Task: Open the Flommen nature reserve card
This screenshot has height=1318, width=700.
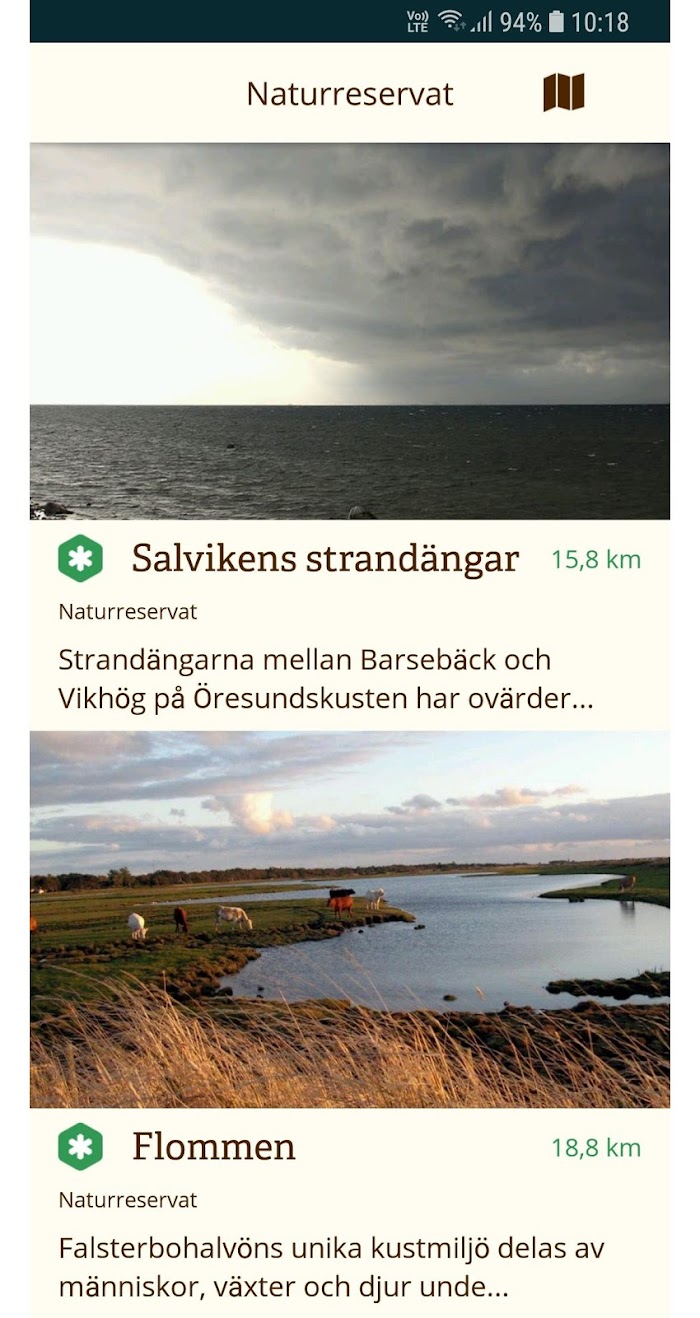Action: pyautogui.click(x=350, y=1024)
